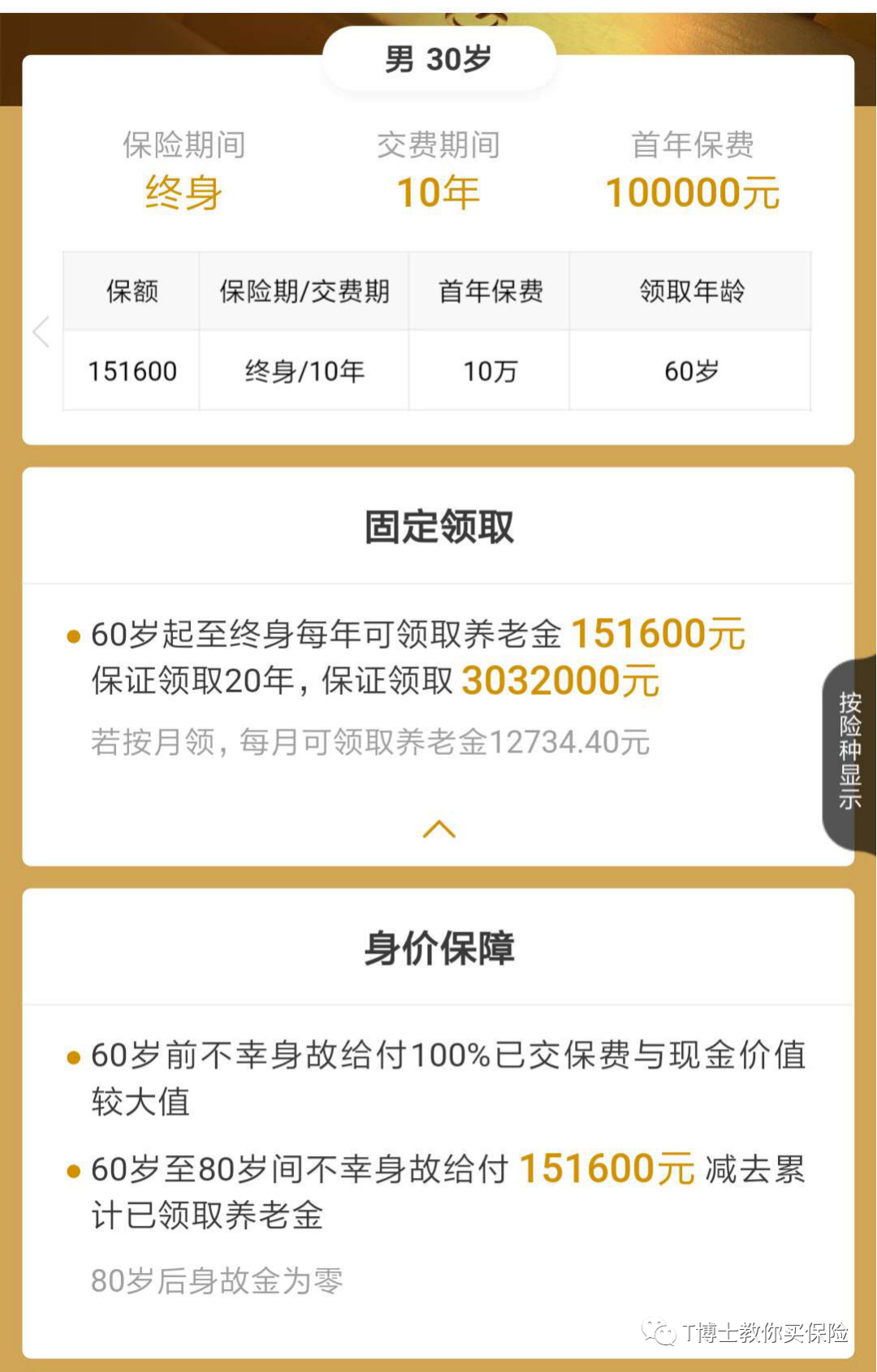Viewport: 877px width, 1372px height.
Task: Click the 身价保障 section header
Action: [x=438, y=950]
